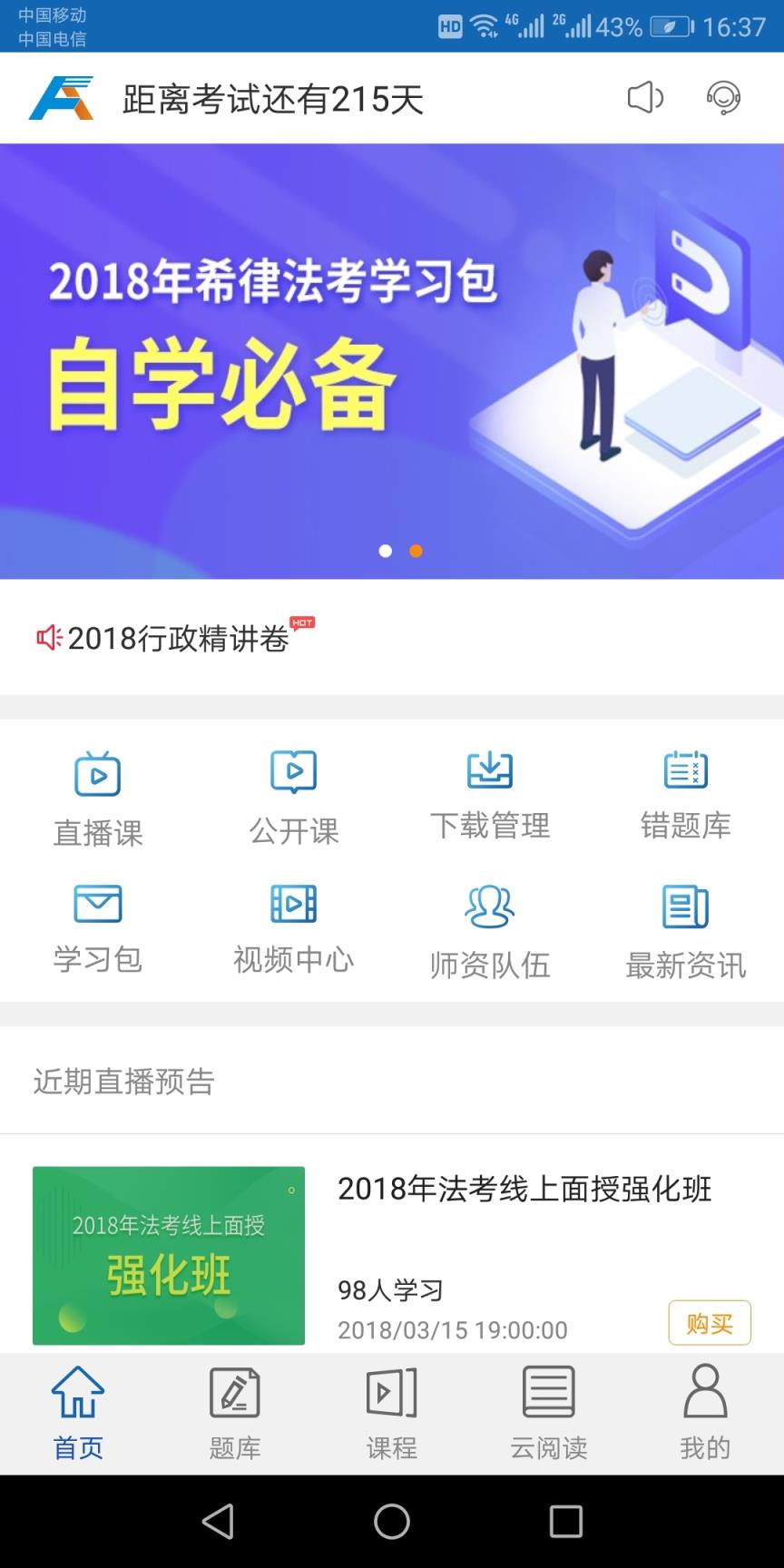Viewport: 784px width, 1568px height.
Task: Open the 学习包 study package
Action: (x=97, y=927)
